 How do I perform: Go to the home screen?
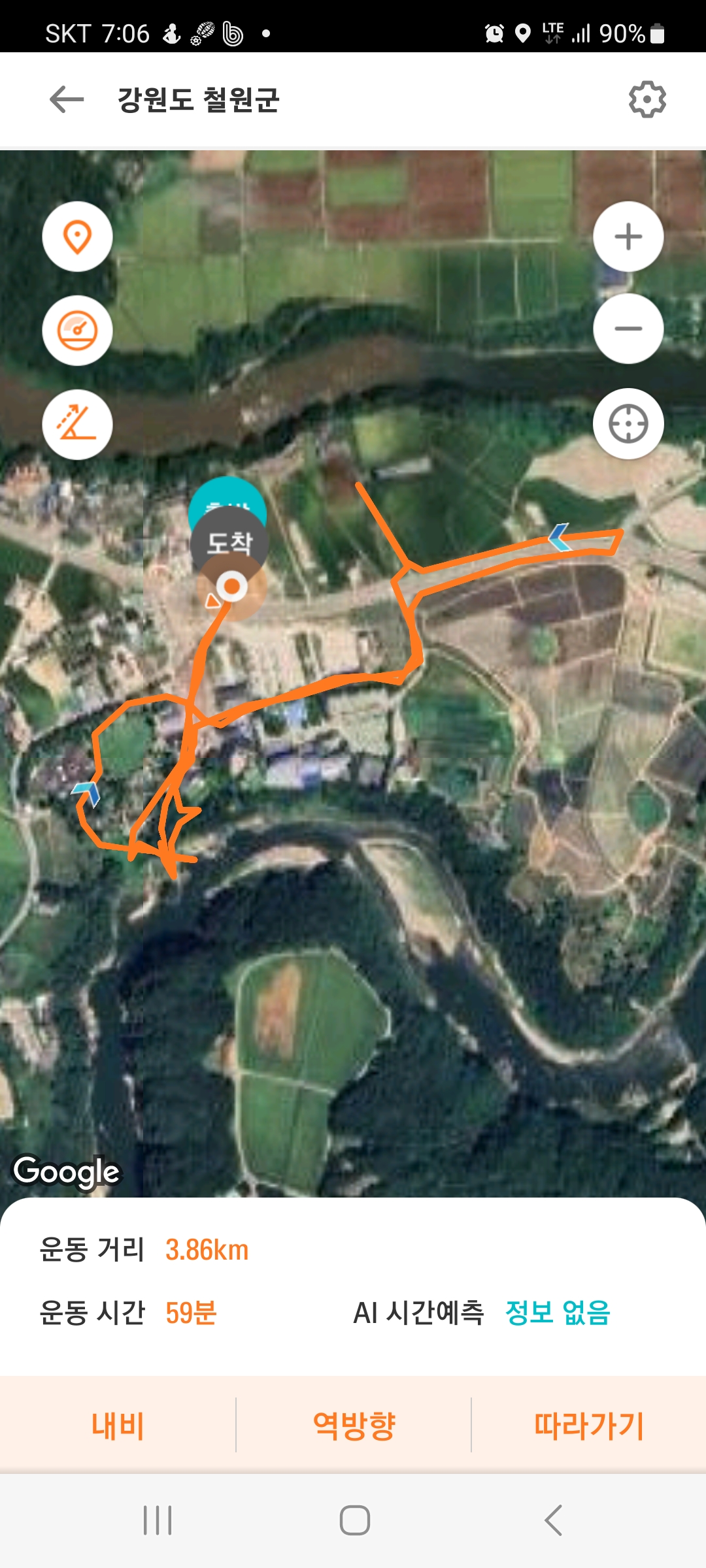(x=354, y=1520)
